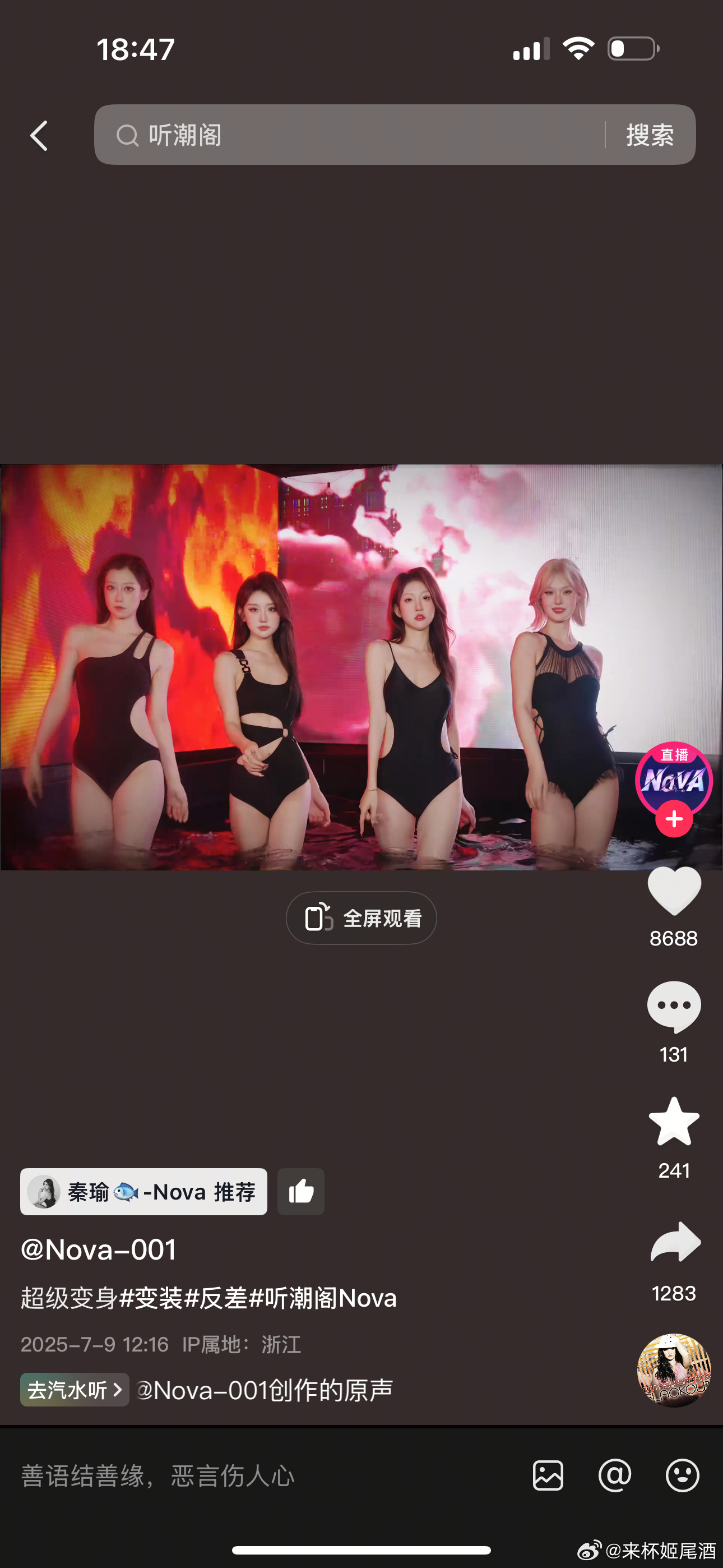Open the 秦瑜-Nova 推荐 recommendation tag

click(x=143, y=1192)
